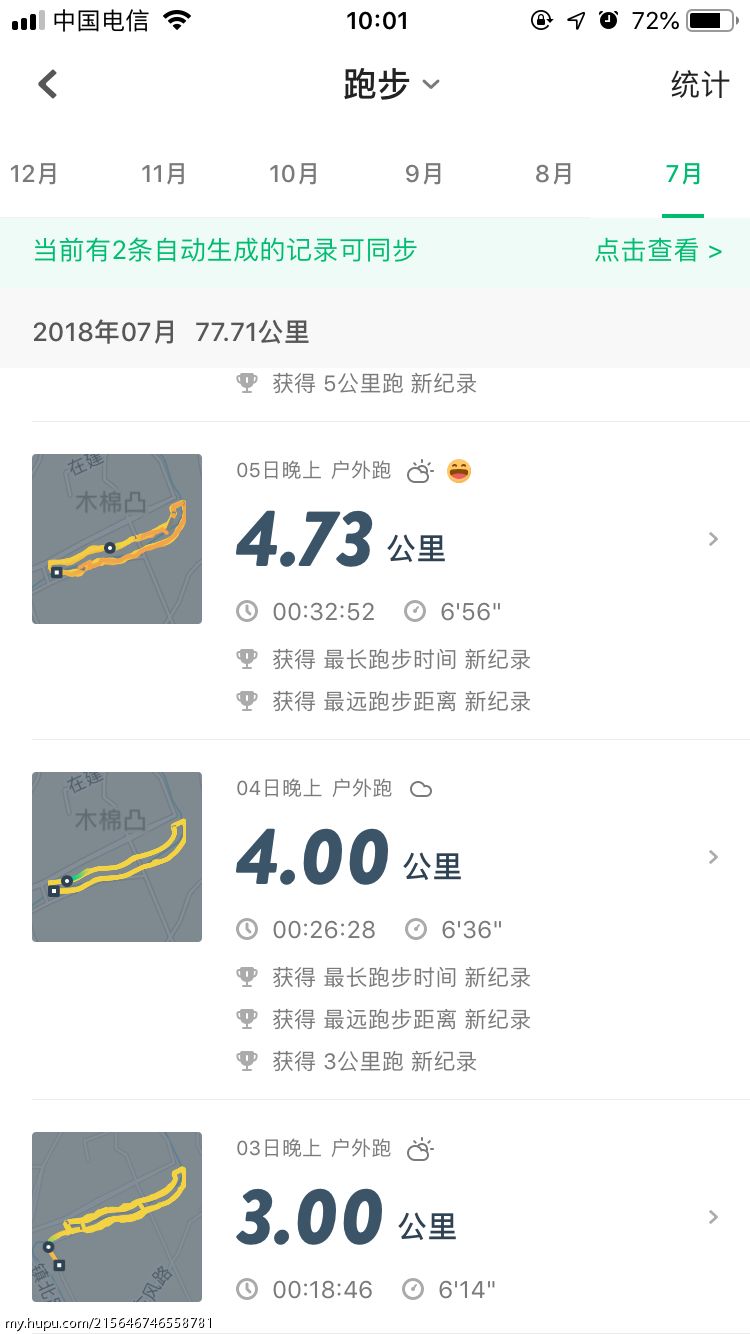Switch to the 8月 tab
750x1334 pixels.
[554, 174]
